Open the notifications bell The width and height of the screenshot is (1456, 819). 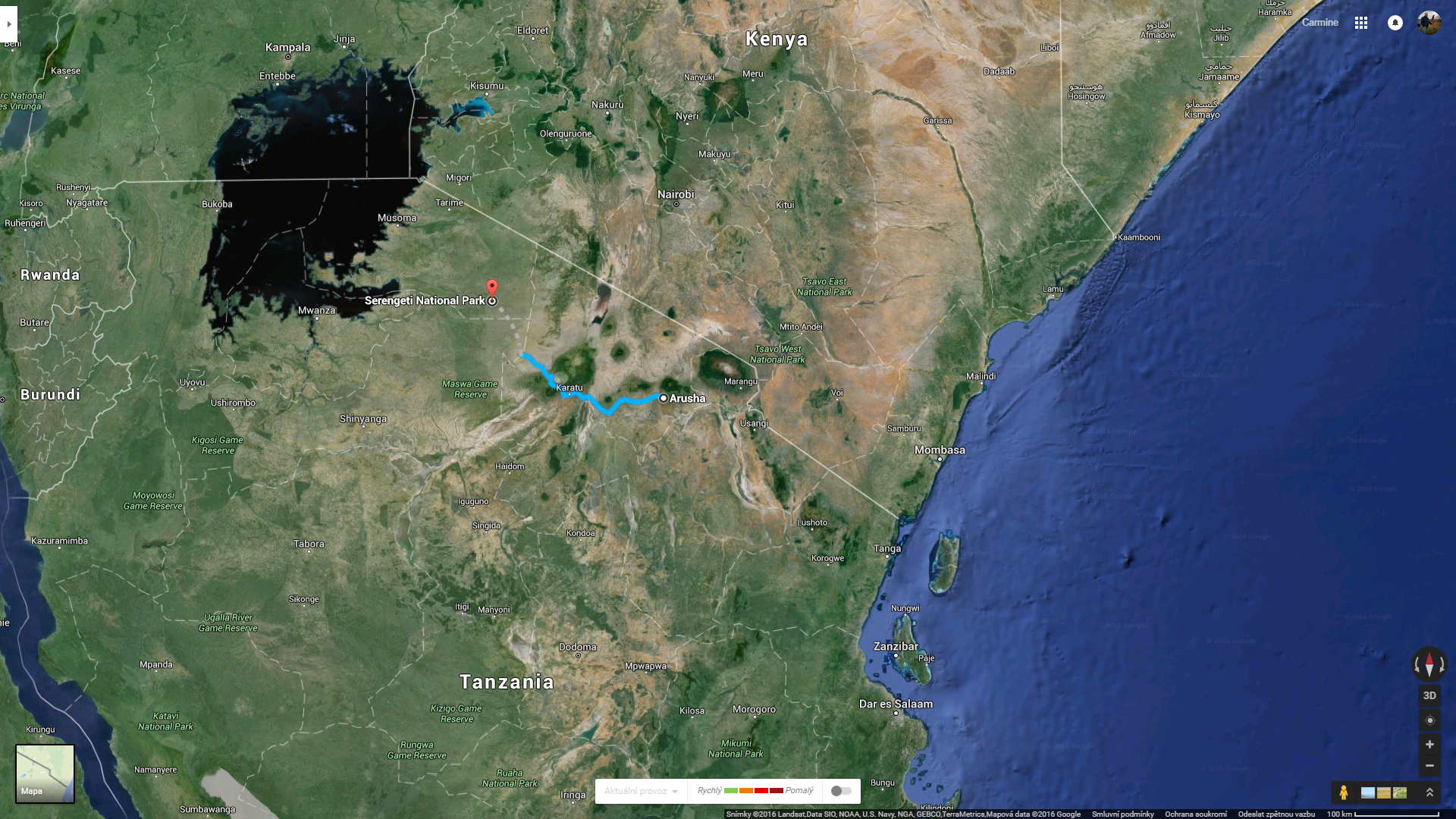1395,23
